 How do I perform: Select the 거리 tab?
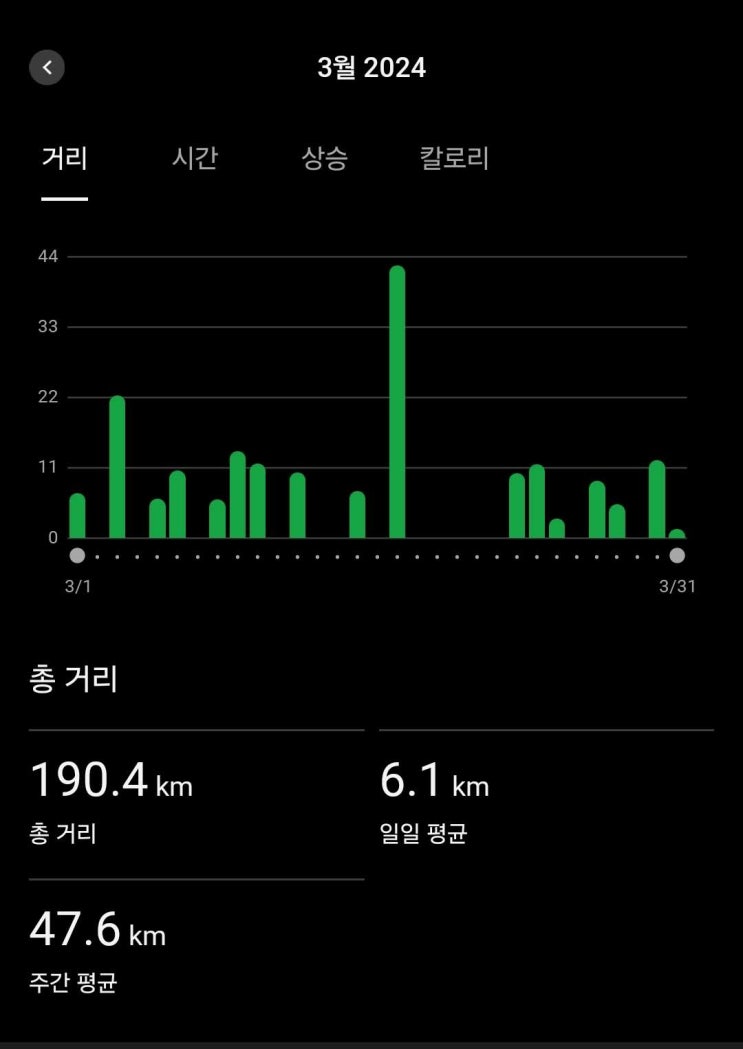tap(65, 158)
